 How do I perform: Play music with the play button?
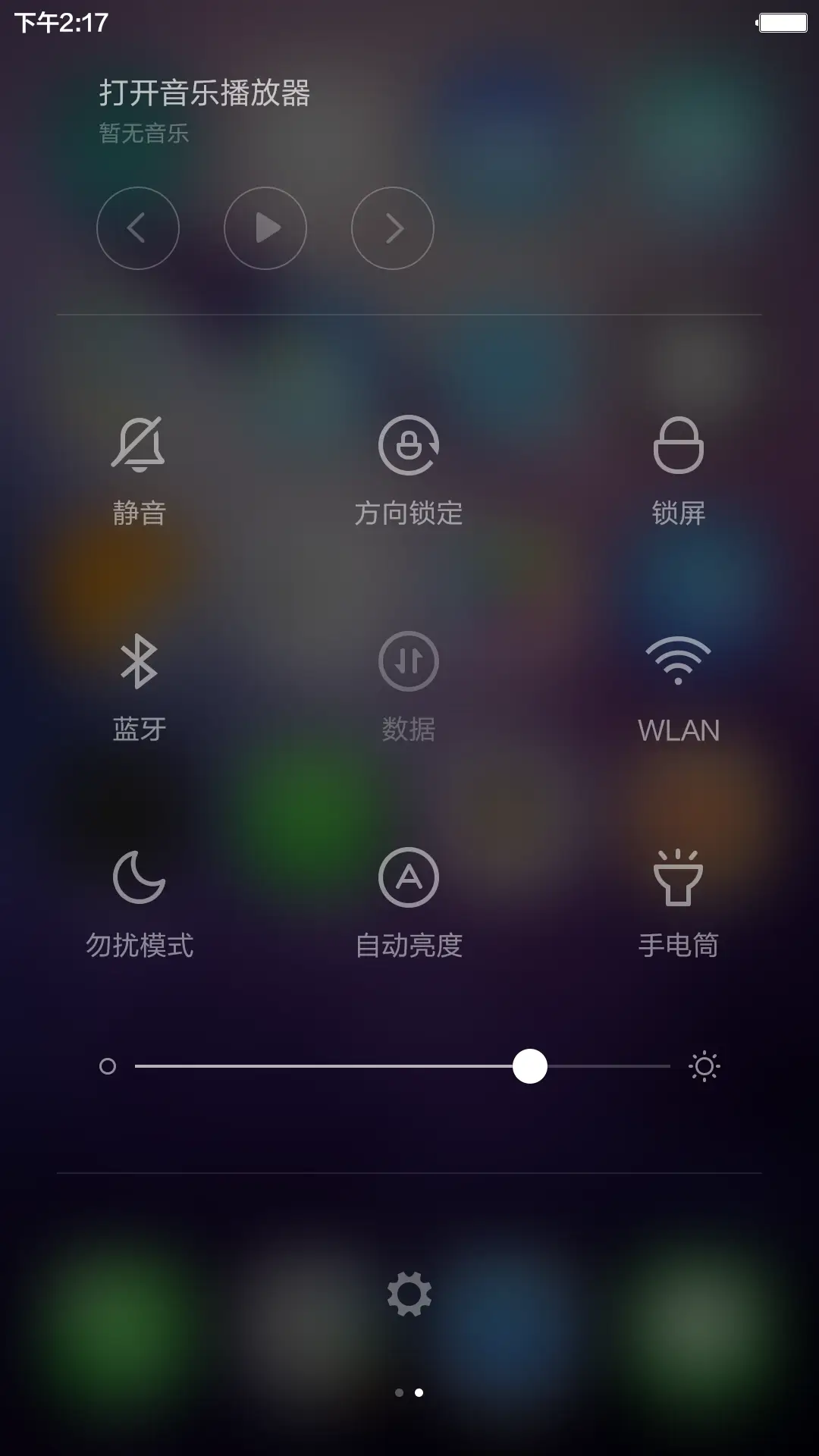(265, 228)
